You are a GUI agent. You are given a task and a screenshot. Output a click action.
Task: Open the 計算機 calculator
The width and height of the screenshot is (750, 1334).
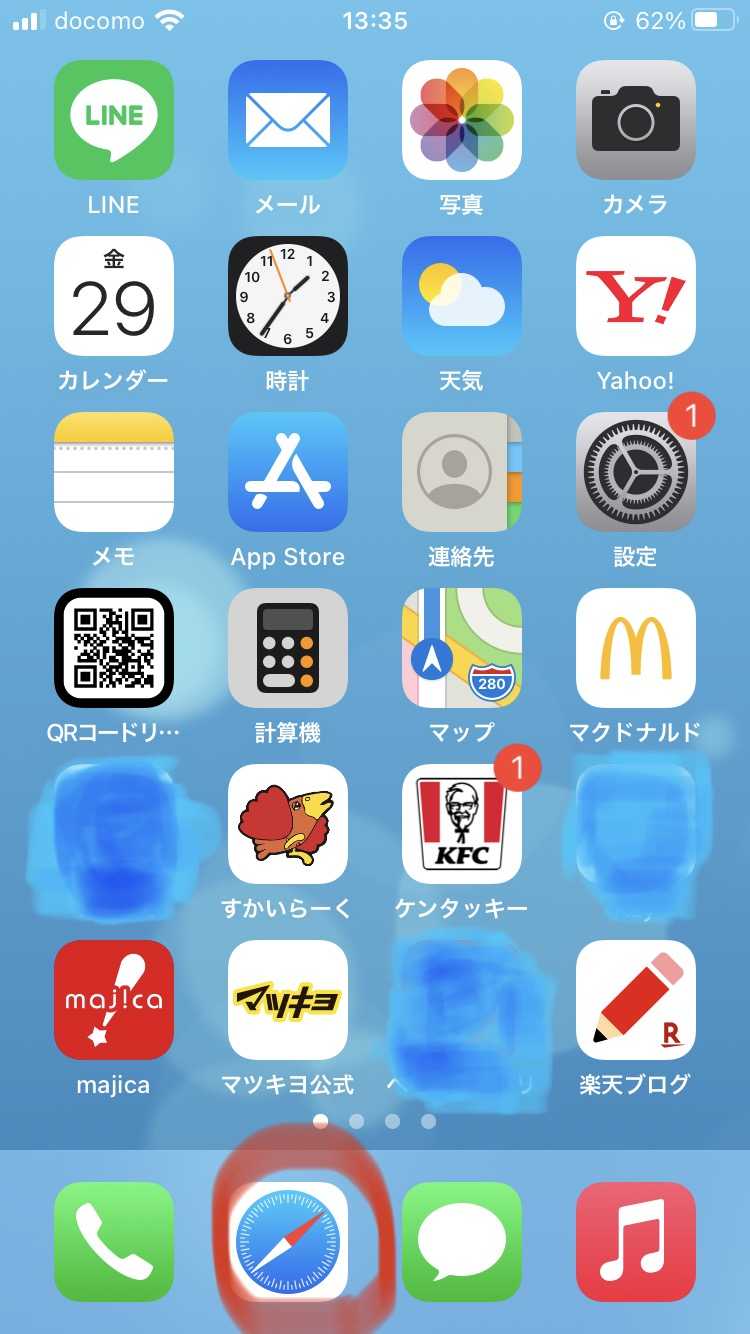click(x=288, y=648)
